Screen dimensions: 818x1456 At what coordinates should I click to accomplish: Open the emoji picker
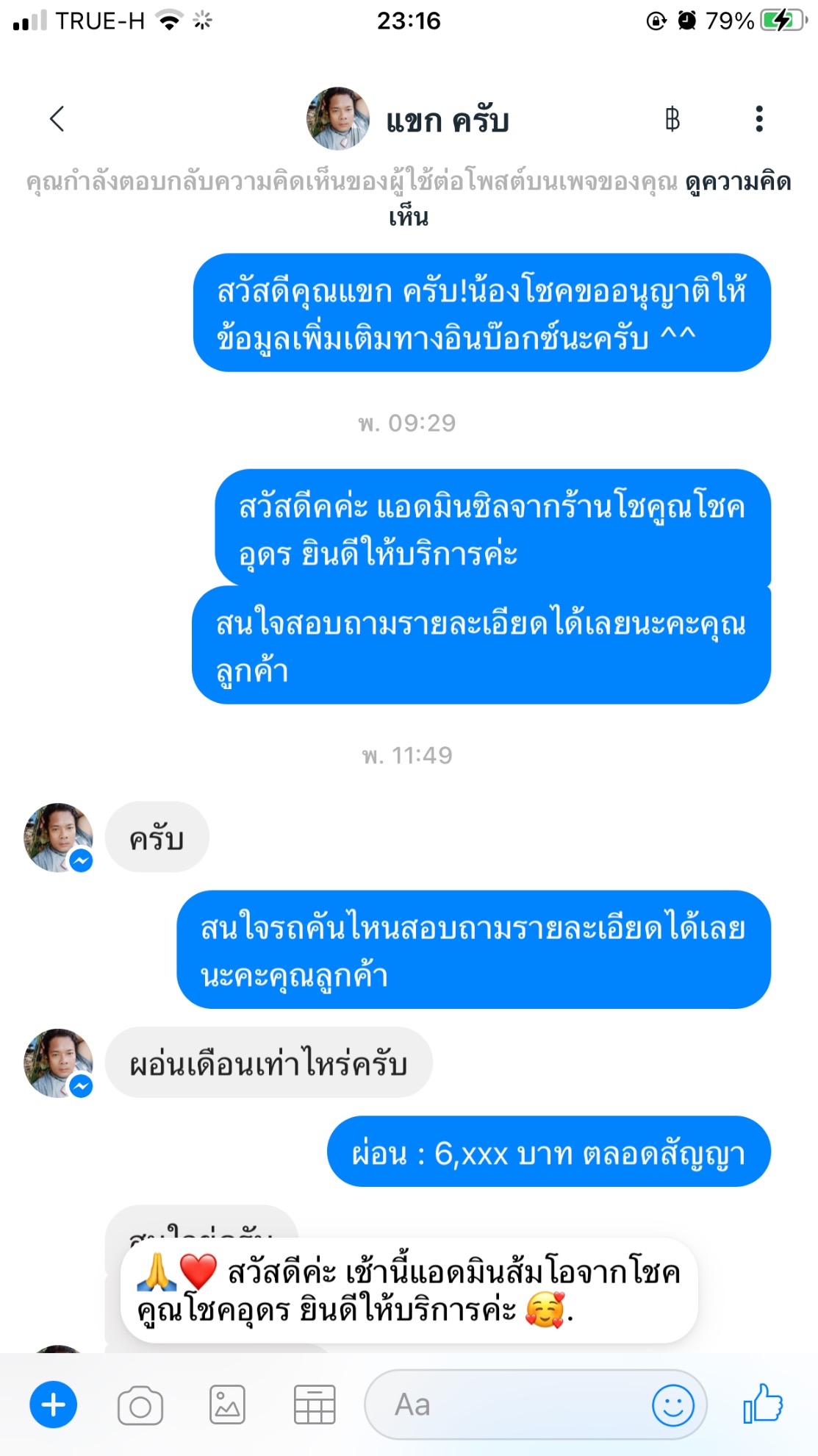pos(672,1405)
